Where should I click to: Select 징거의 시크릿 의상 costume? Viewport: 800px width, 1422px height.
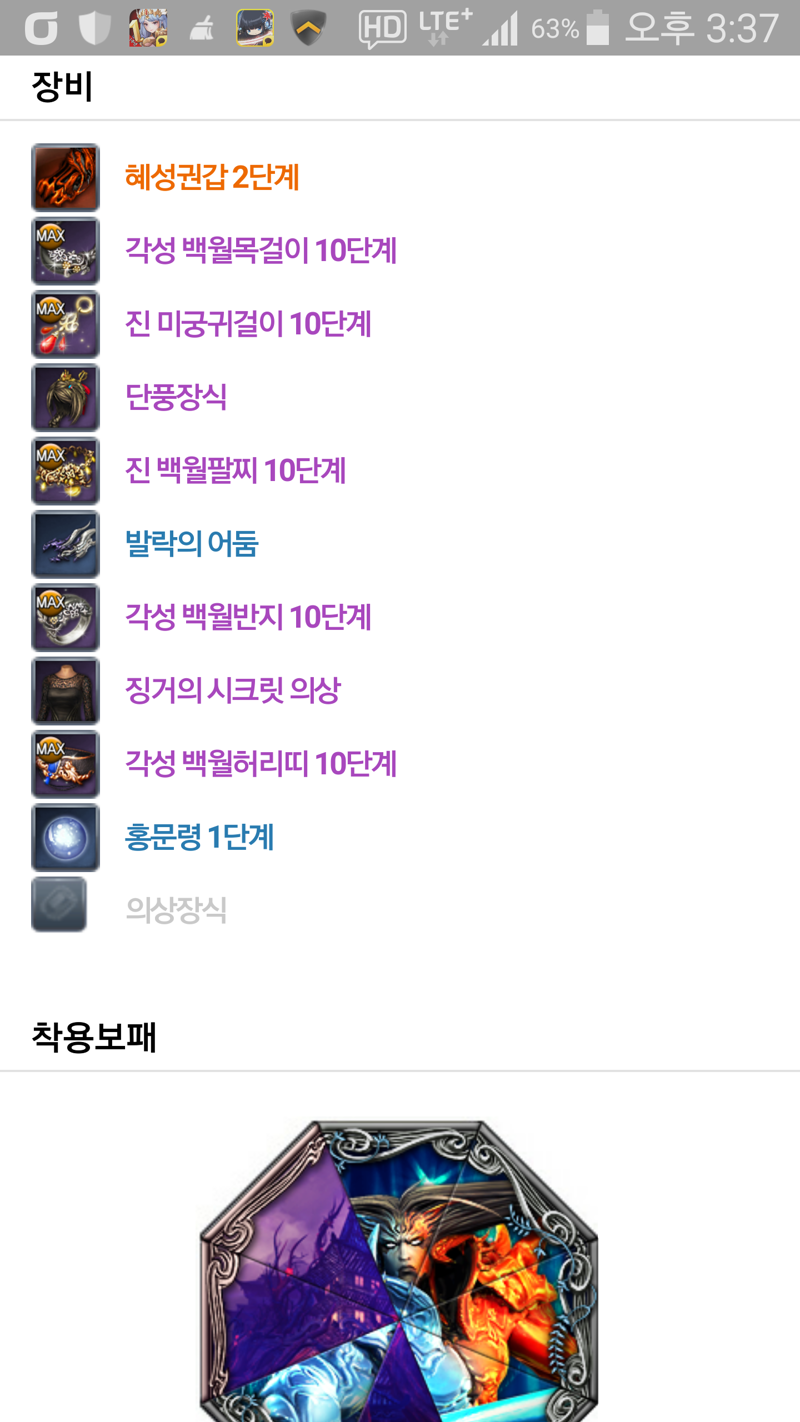(232, 690)
